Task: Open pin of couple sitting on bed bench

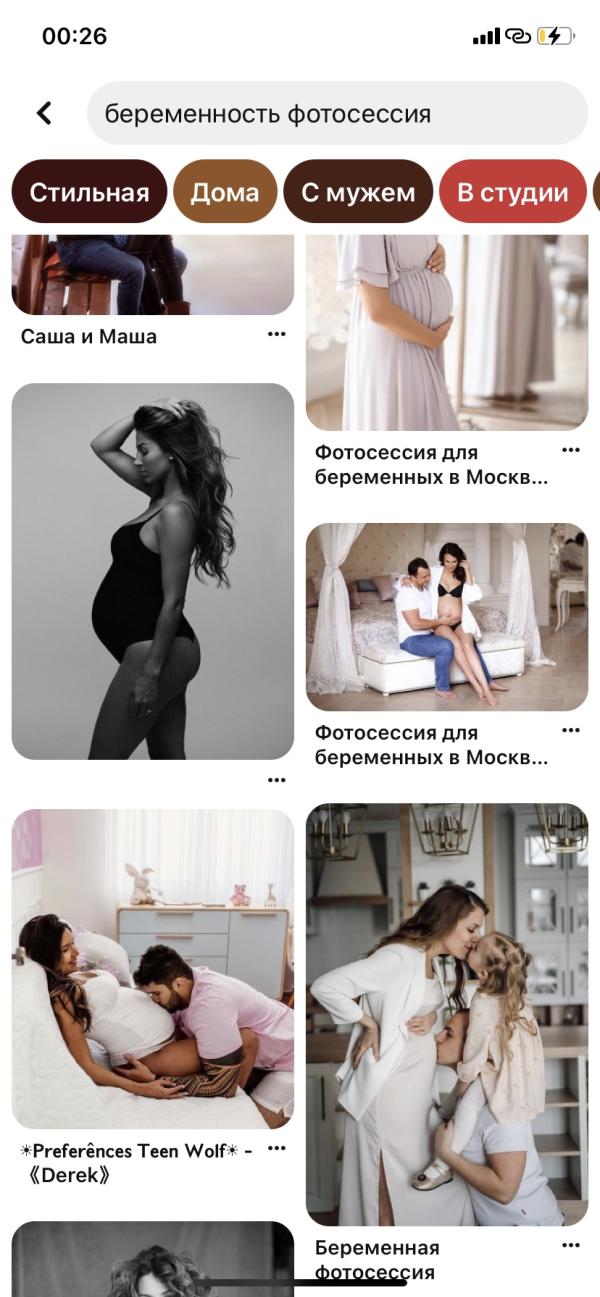Action: [446, 616]
